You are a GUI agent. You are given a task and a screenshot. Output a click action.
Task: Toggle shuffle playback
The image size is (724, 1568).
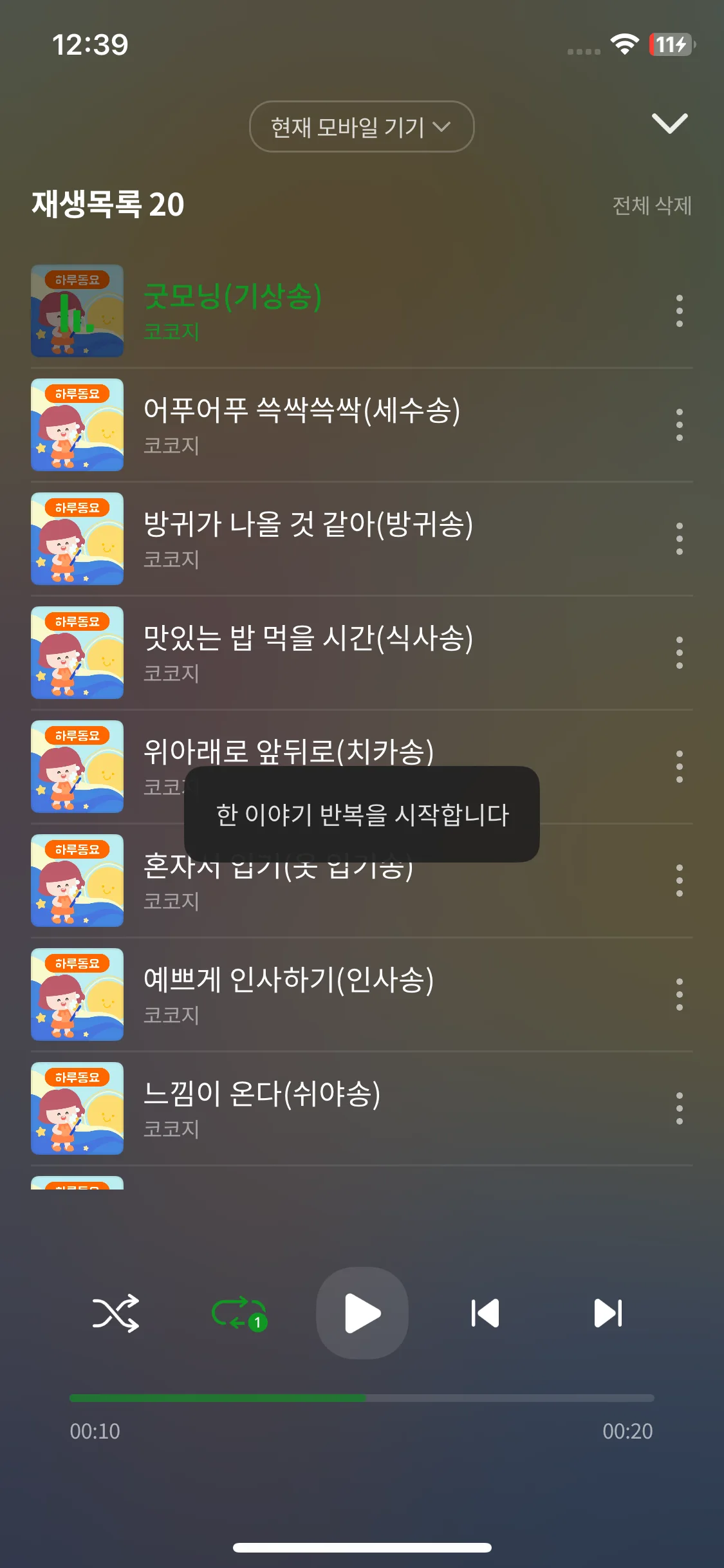coord(116,1313)
